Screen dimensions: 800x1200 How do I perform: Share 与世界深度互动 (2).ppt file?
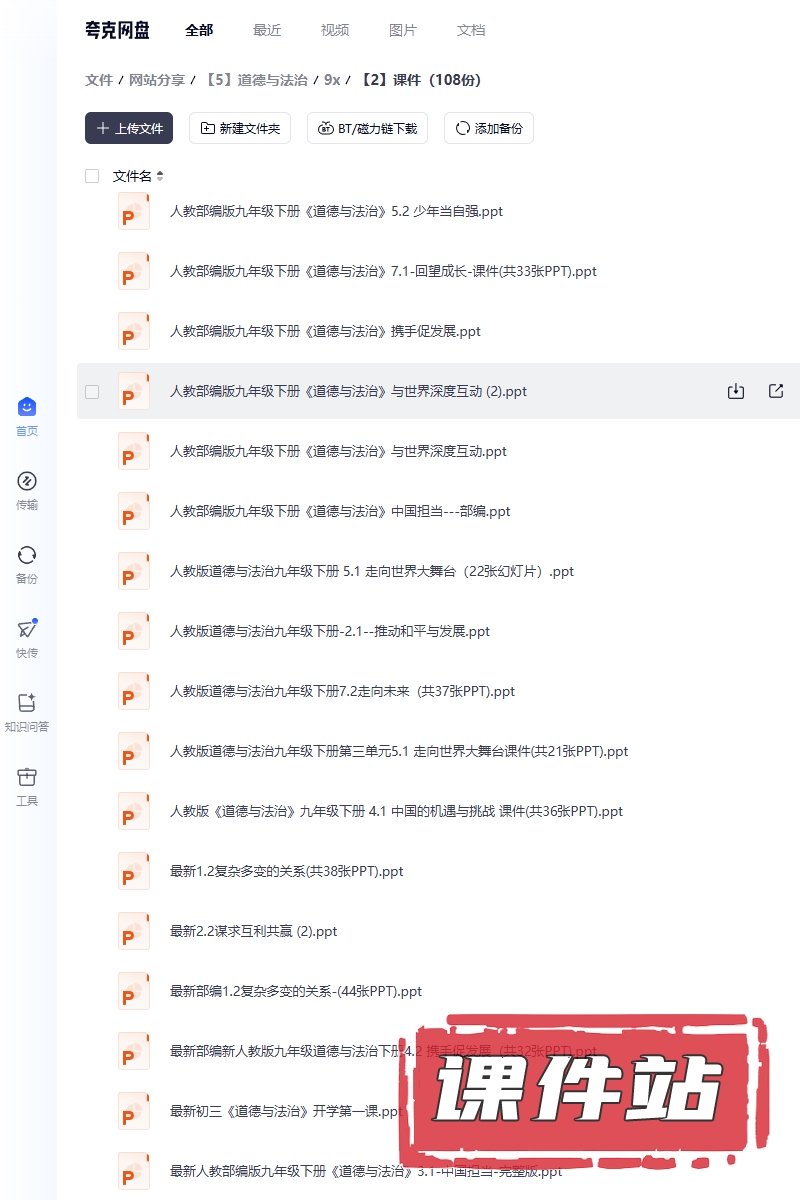776,391
